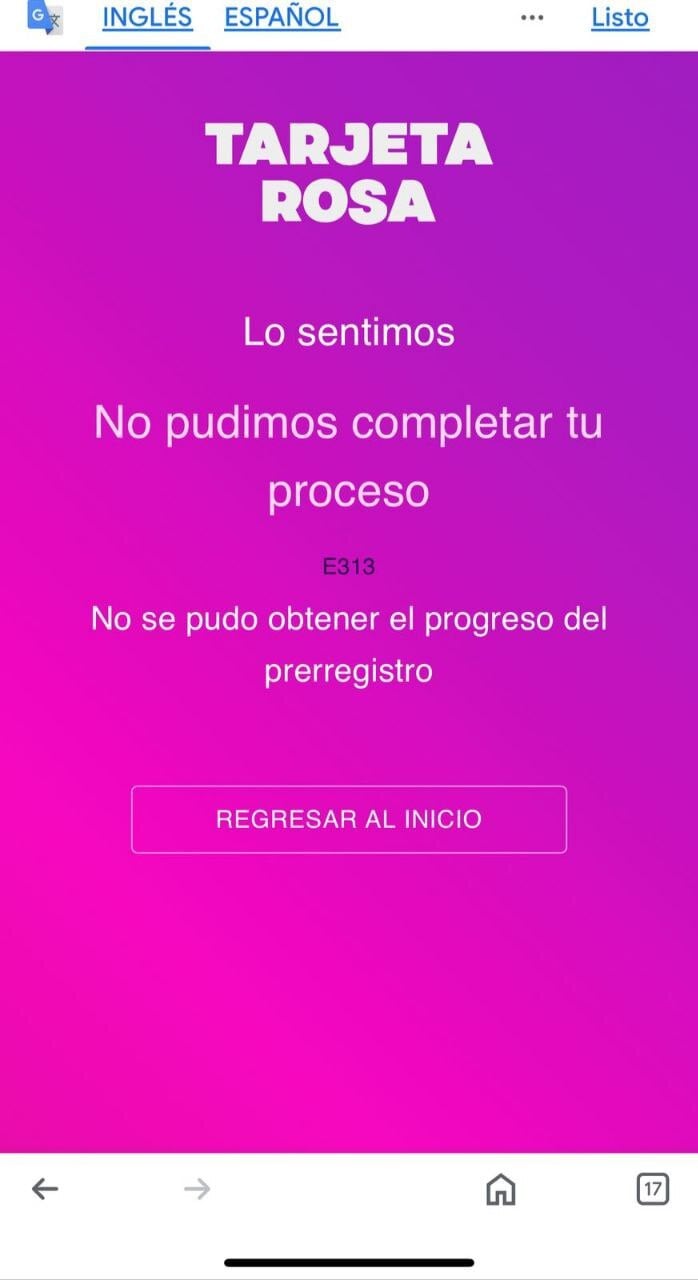Go back to the previous page

[x=45, y=1188]
